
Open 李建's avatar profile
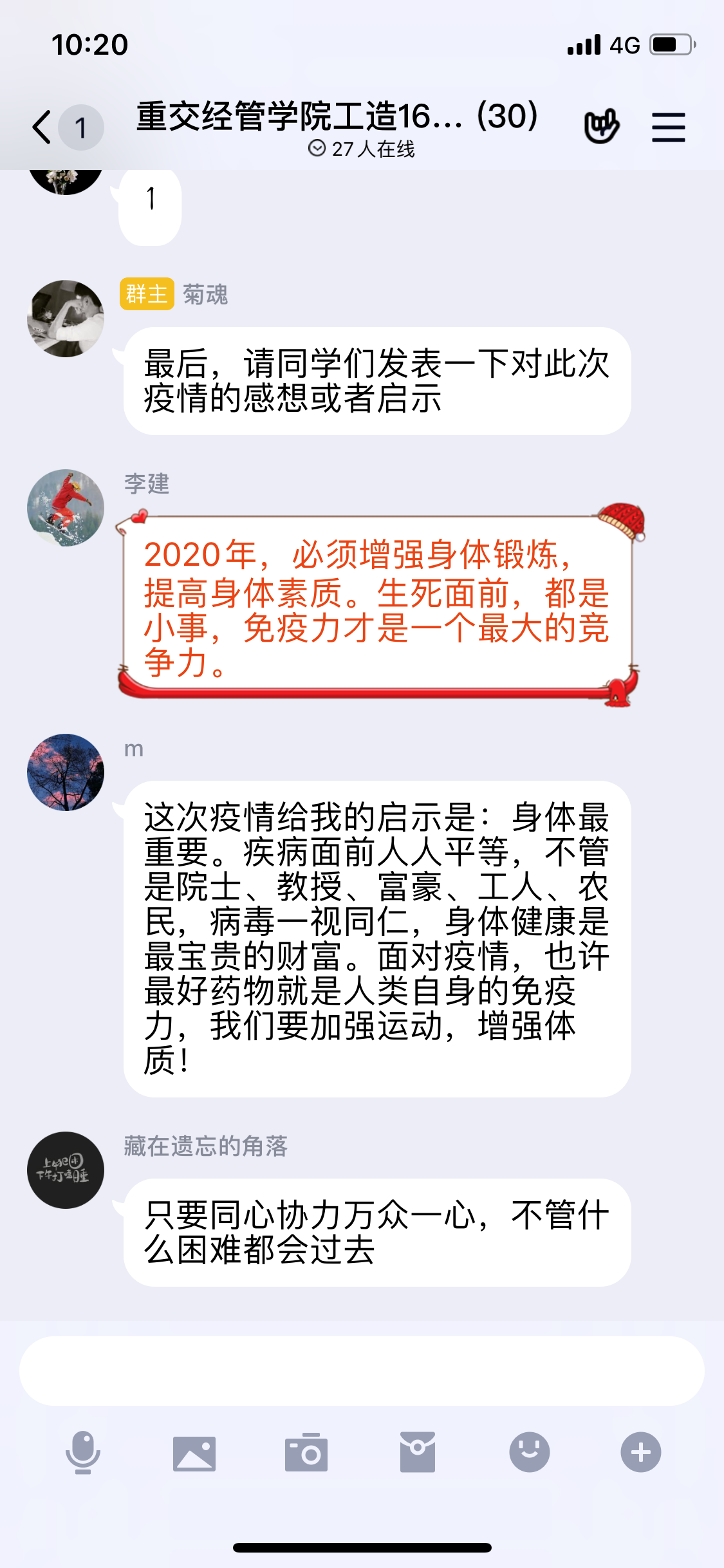(x=66, y=508)
